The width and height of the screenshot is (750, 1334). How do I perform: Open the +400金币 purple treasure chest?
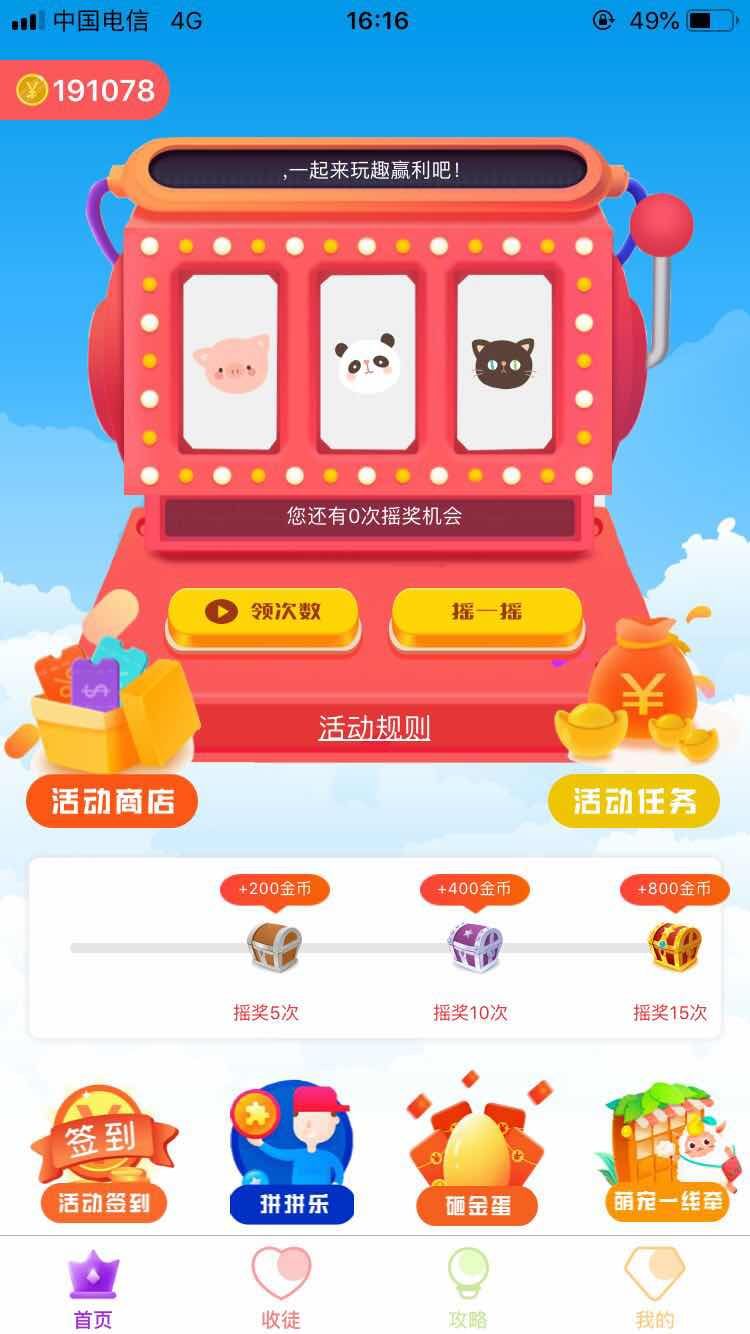point(474,945)
